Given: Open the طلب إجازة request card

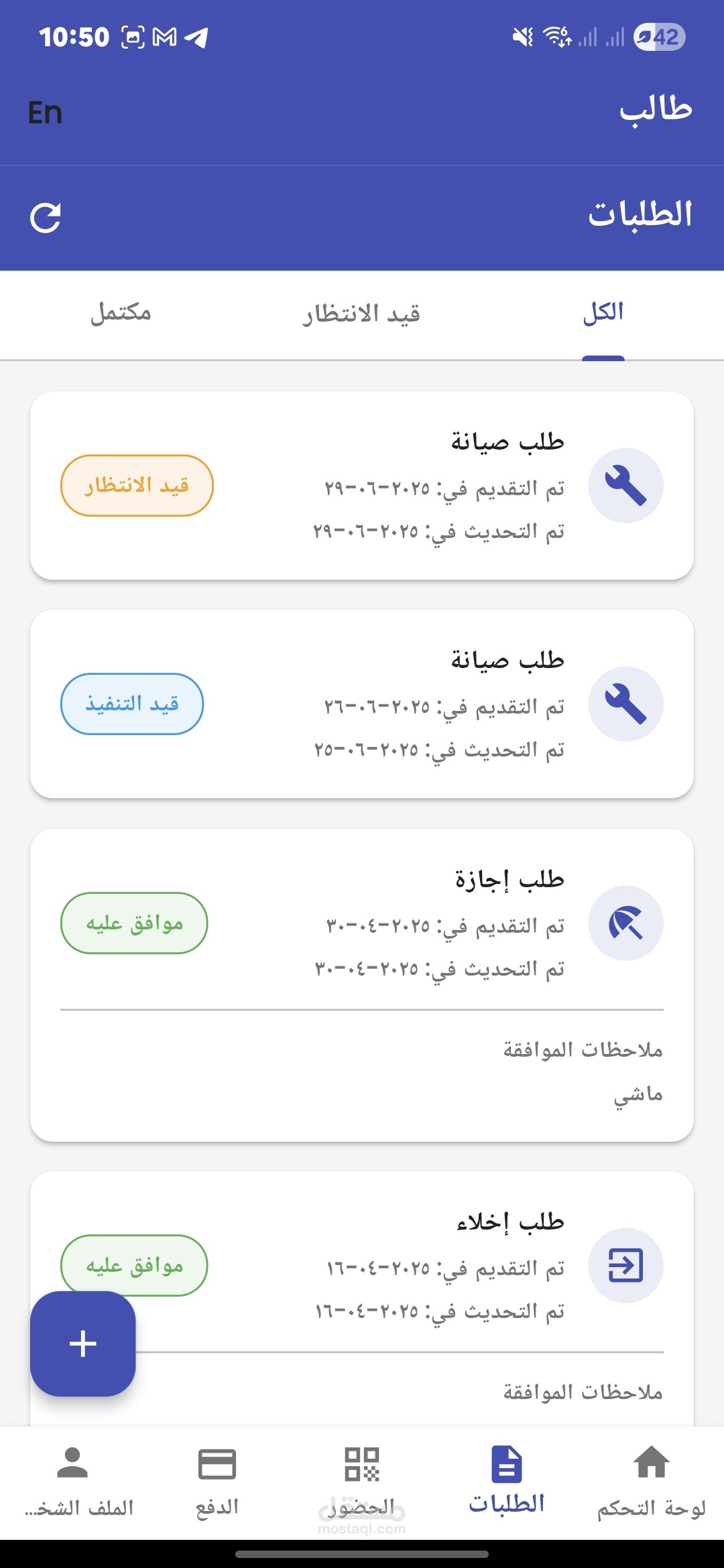Looking at the screenshot, I should point(362,985).
